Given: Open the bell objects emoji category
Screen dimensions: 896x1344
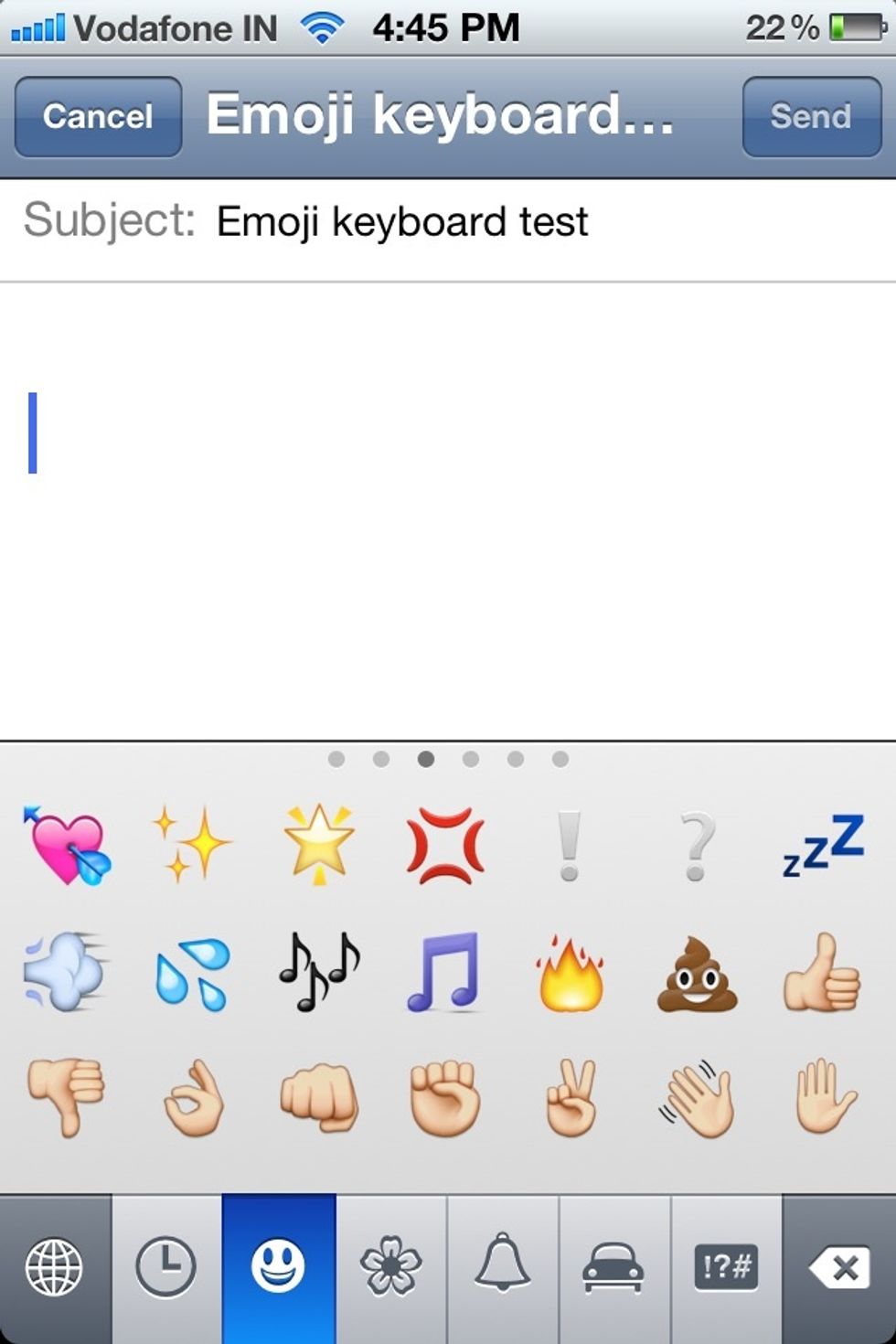Looking at the screenshot, I should [x=503, y=1268].
